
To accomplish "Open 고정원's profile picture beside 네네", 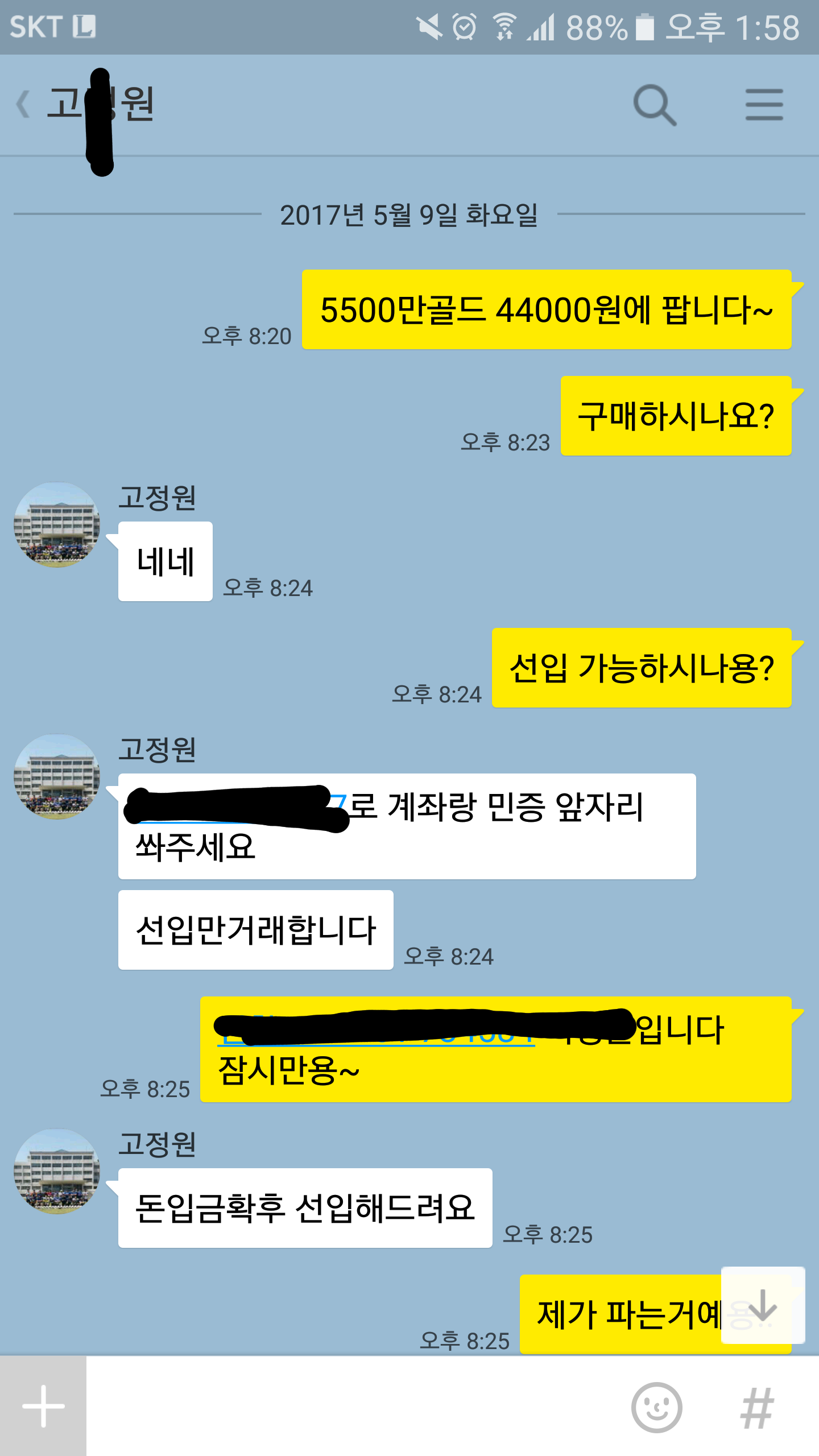I will [57, 525].
